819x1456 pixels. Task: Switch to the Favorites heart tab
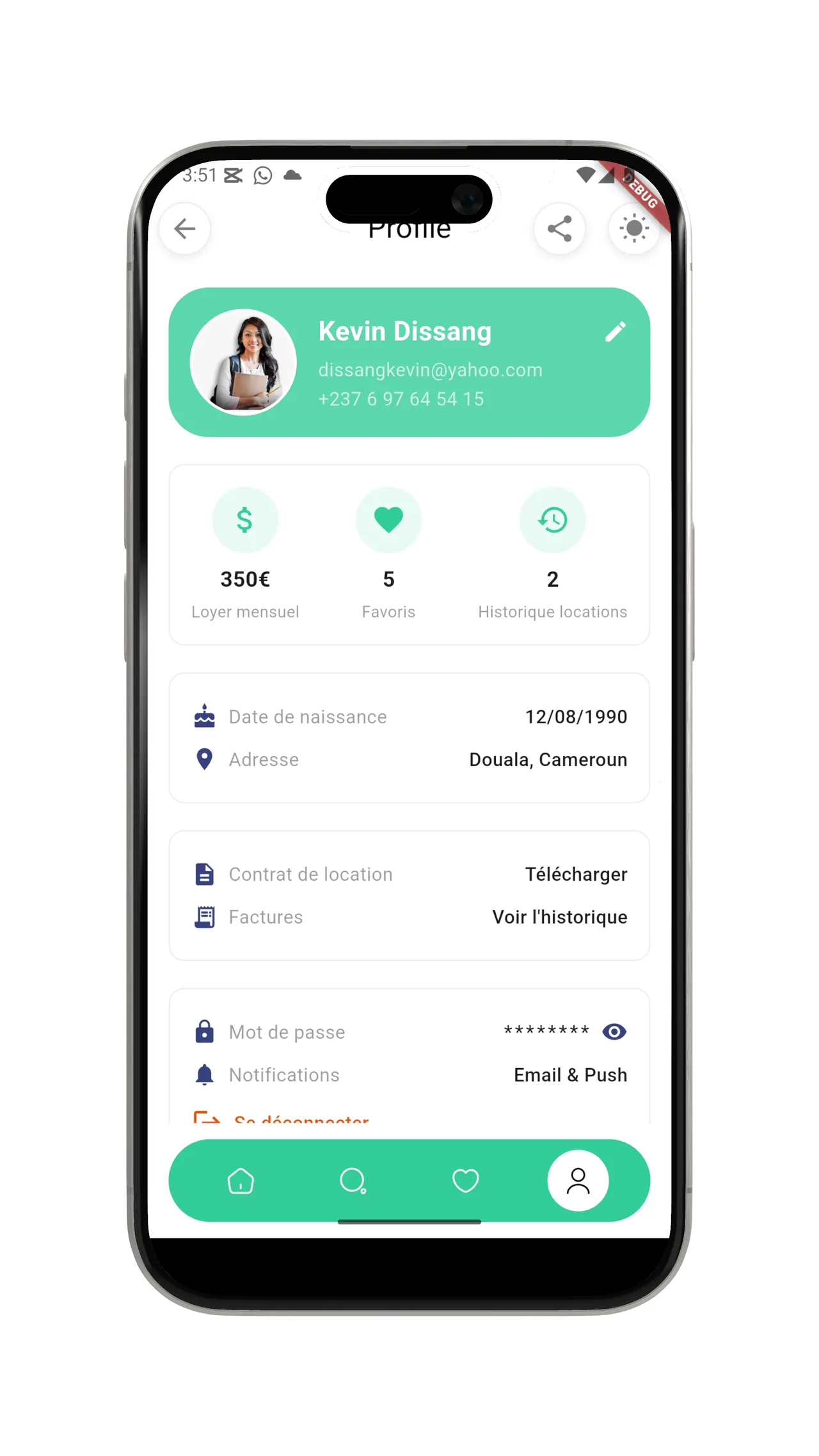pyautogui.click(x=466, y=1181)
